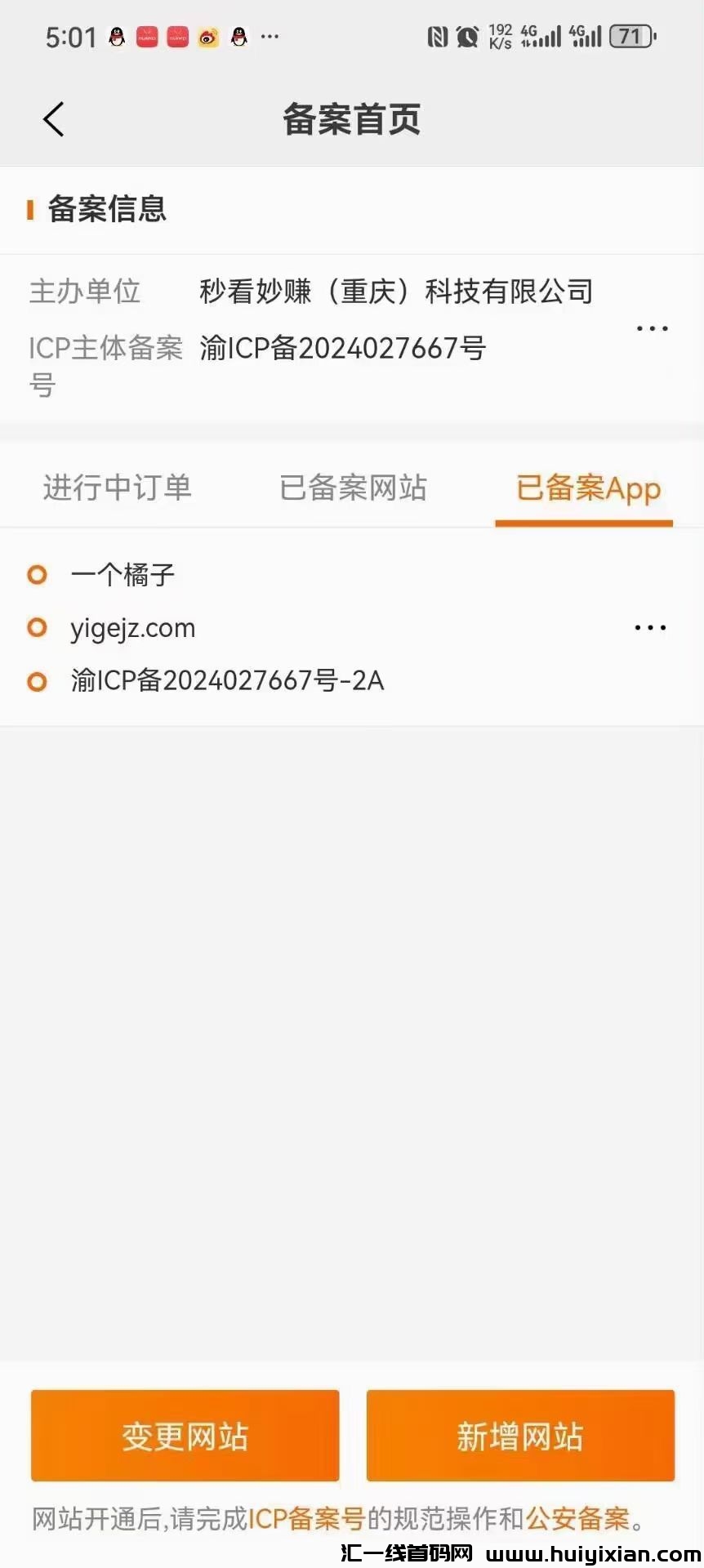The image size is (704, 1568).
Task: Open the Huawei app icon in status bar
Action: coord(146,37)
